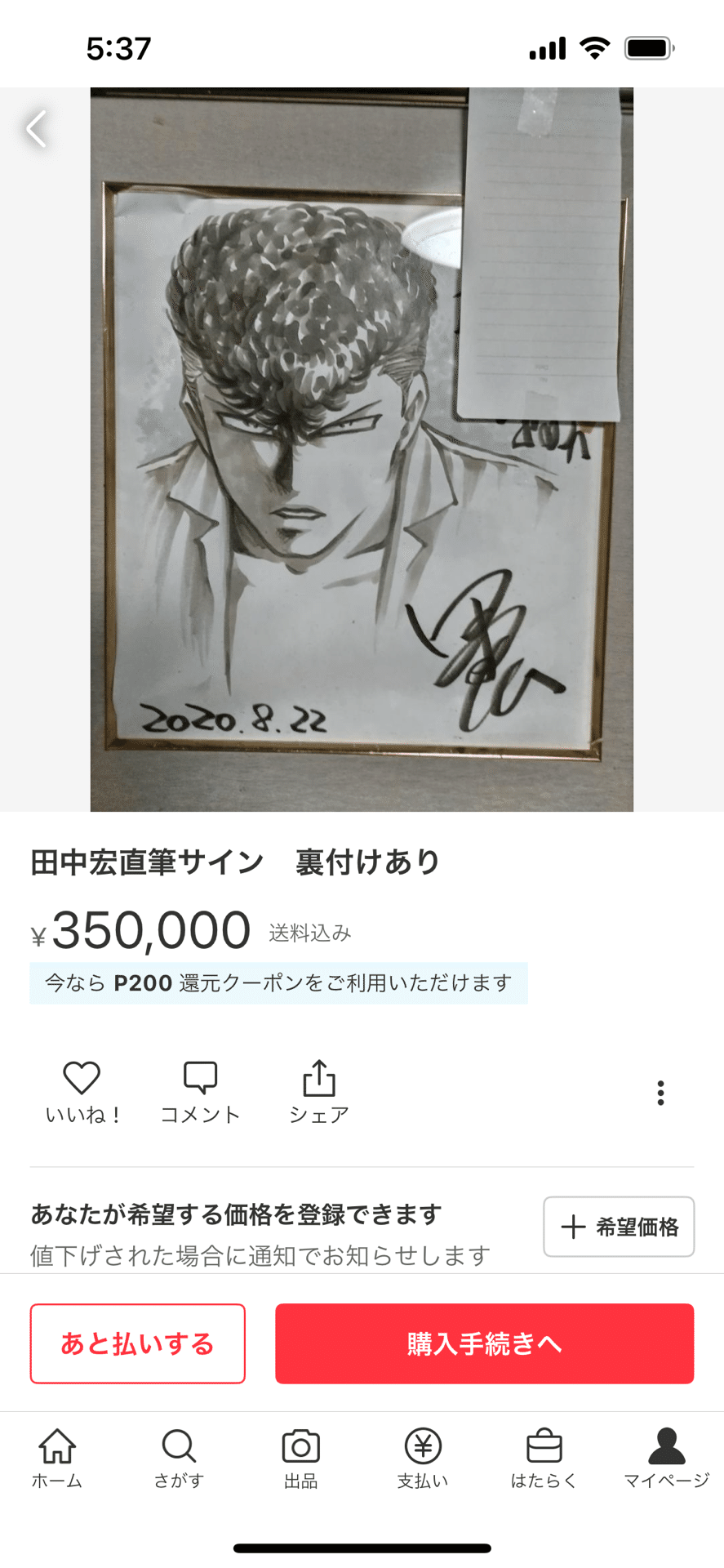724x1568 pixels.
Task: Tap the back arrow to return
Action: coord(34,129)
